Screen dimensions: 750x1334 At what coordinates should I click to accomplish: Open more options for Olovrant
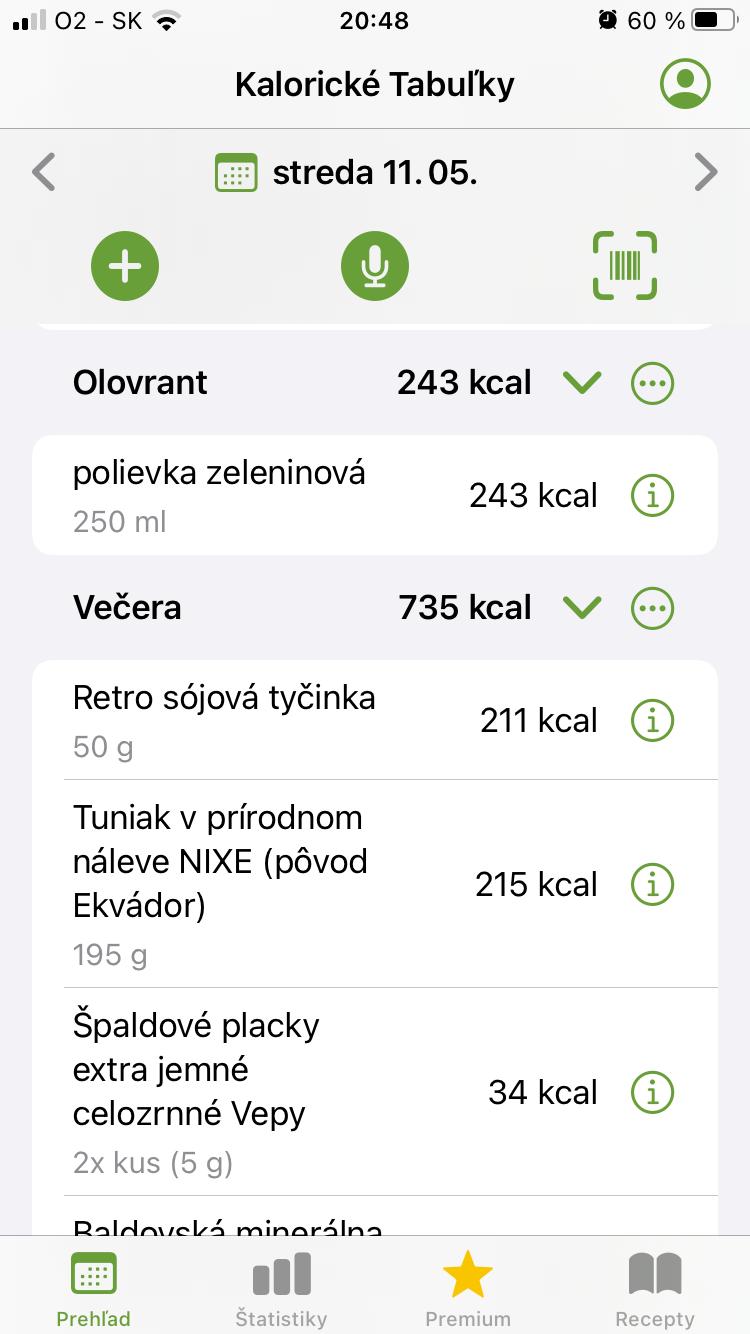point(653,383)
